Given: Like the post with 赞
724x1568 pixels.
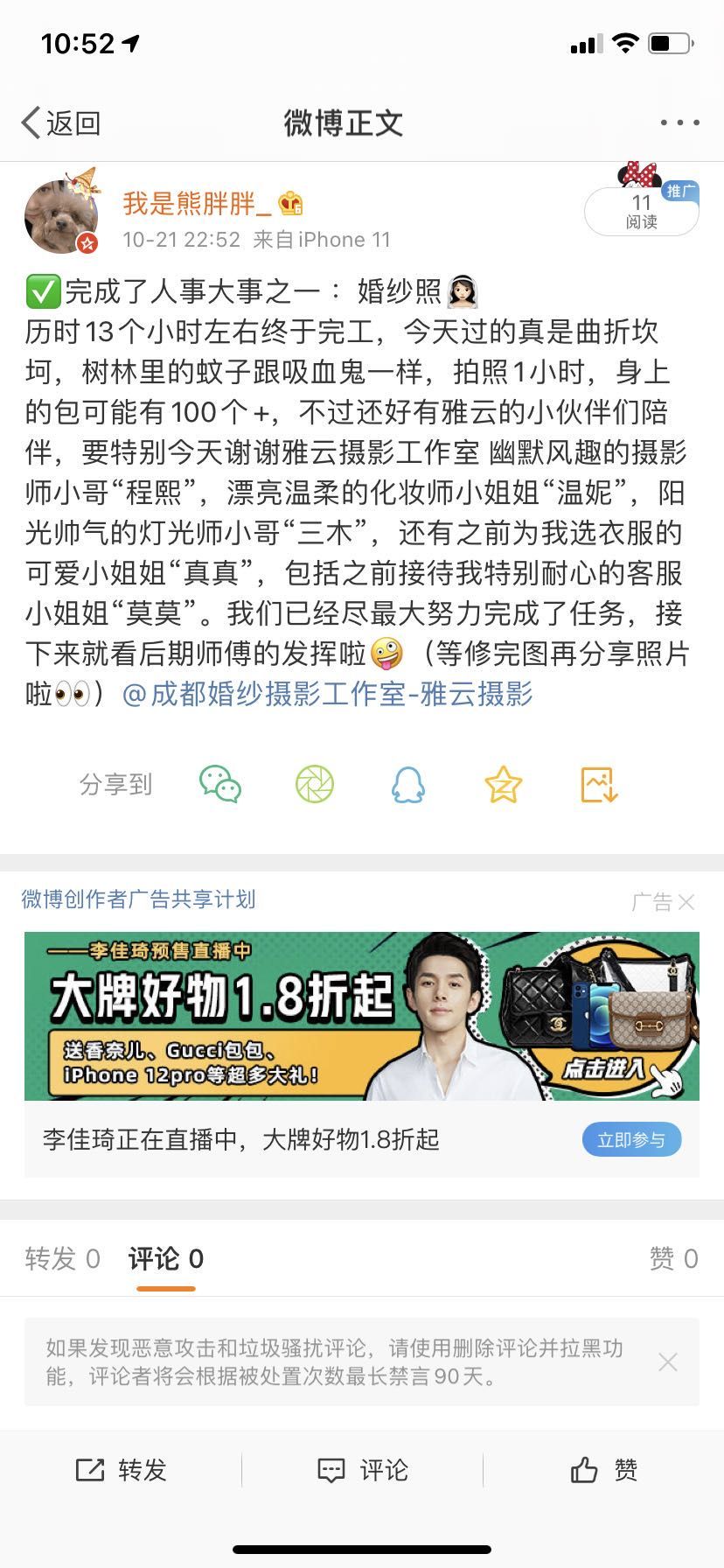Looking at the screenshot, I should pos(603,1470).
